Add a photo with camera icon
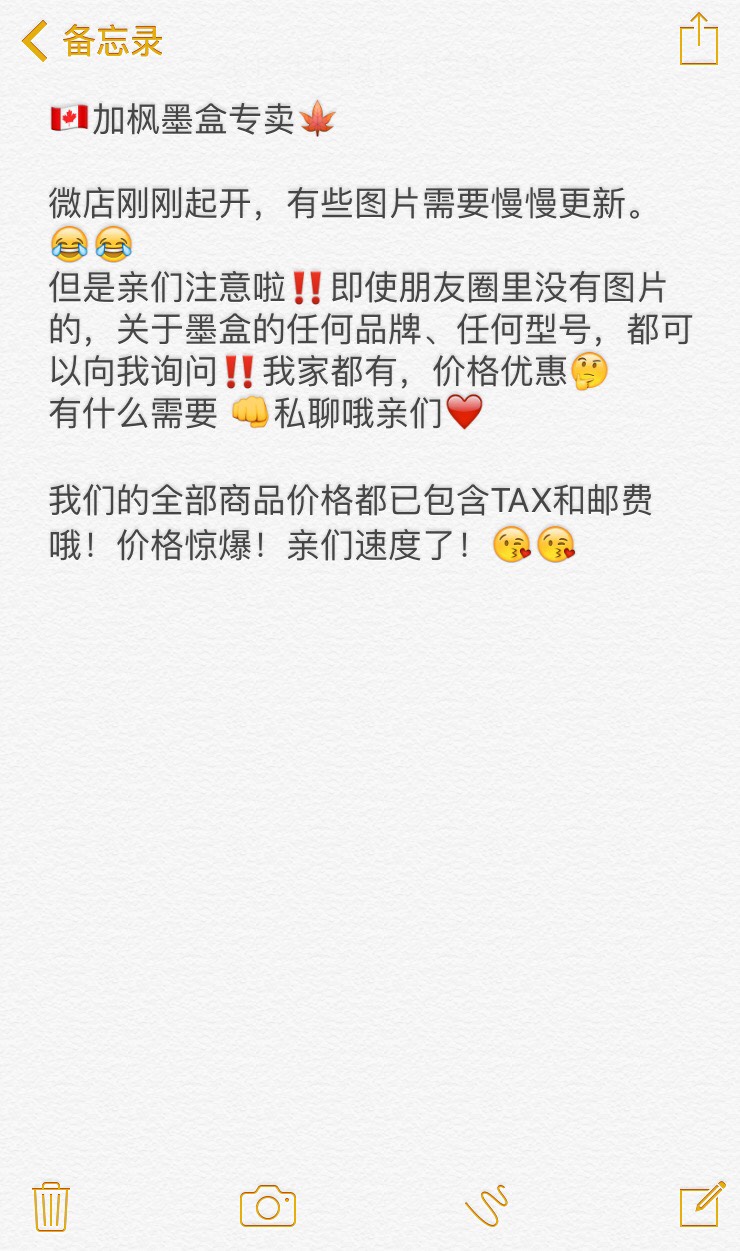The height and width of the screenshot is (1251, 740). tap(268, 1205)
